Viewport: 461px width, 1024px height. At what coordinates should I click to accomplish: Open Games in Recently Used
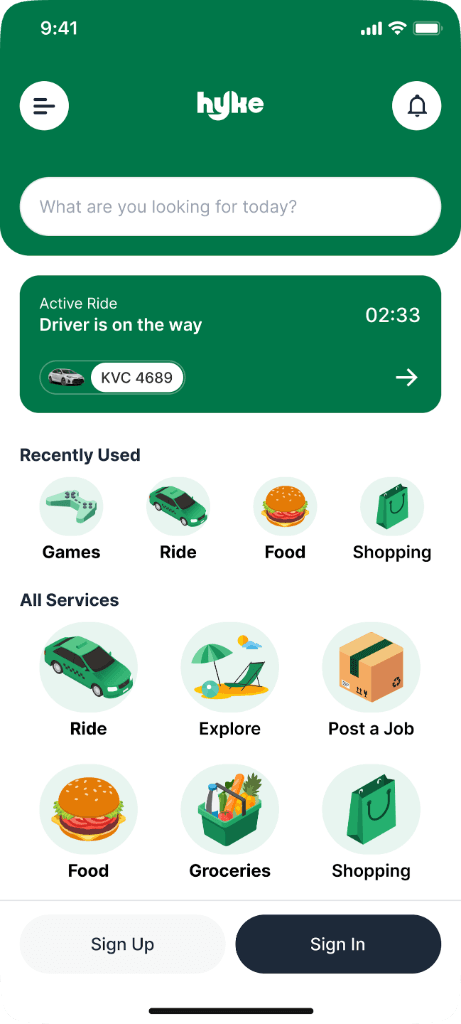click(71, 519)
